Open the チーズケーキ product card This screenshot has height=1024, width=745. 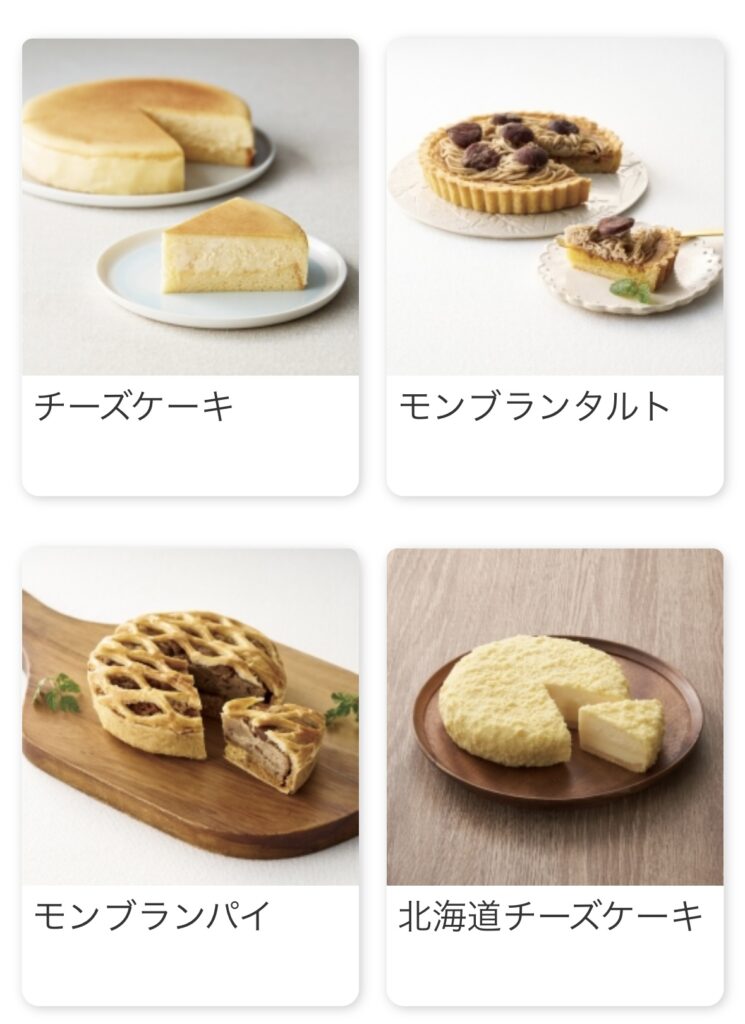[x=190, y=266]
